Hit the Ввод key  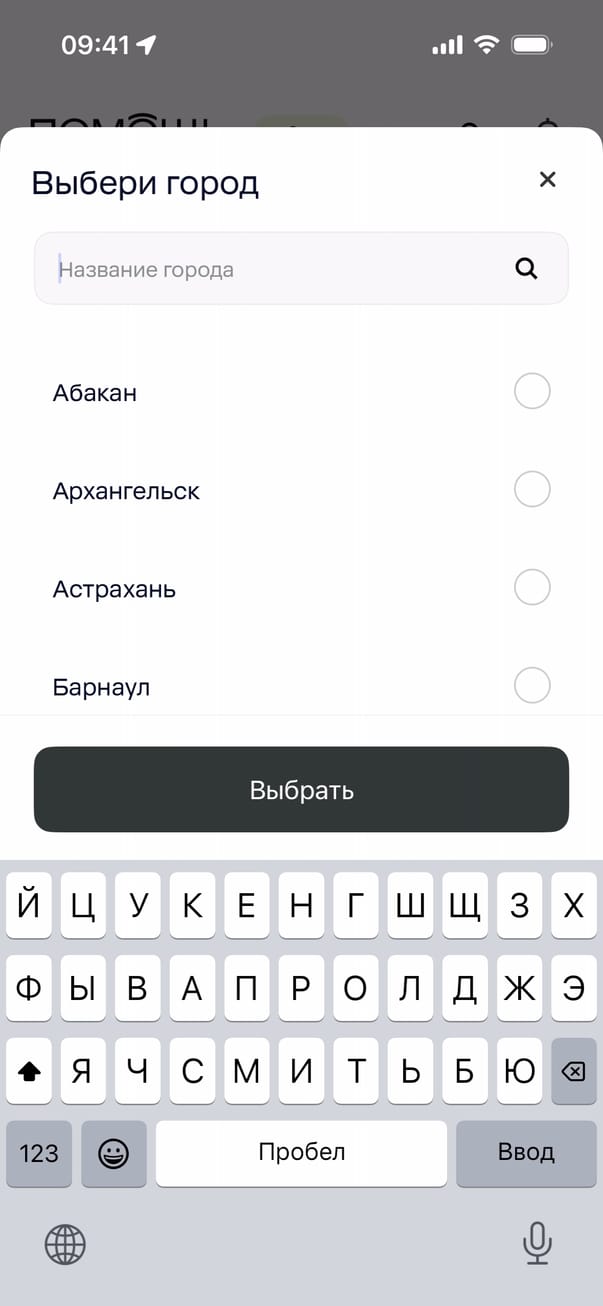tap(526, 1152)
